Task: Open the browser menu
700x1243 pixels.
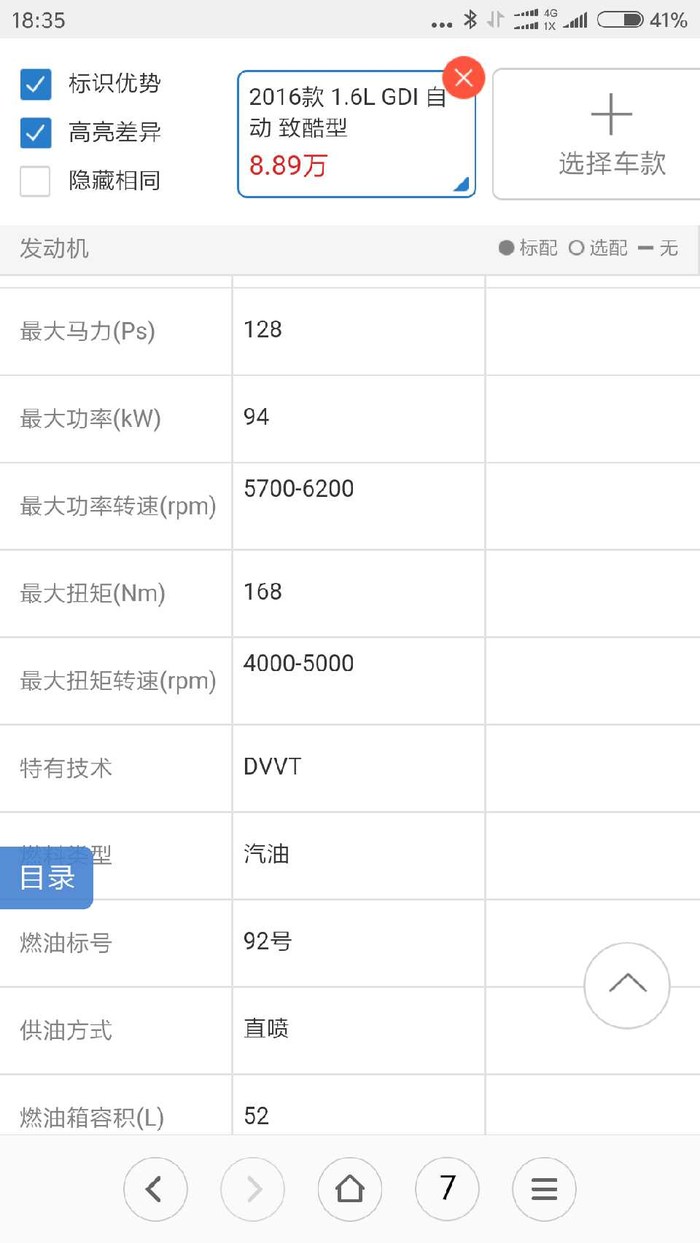Action: point(544,1189)
